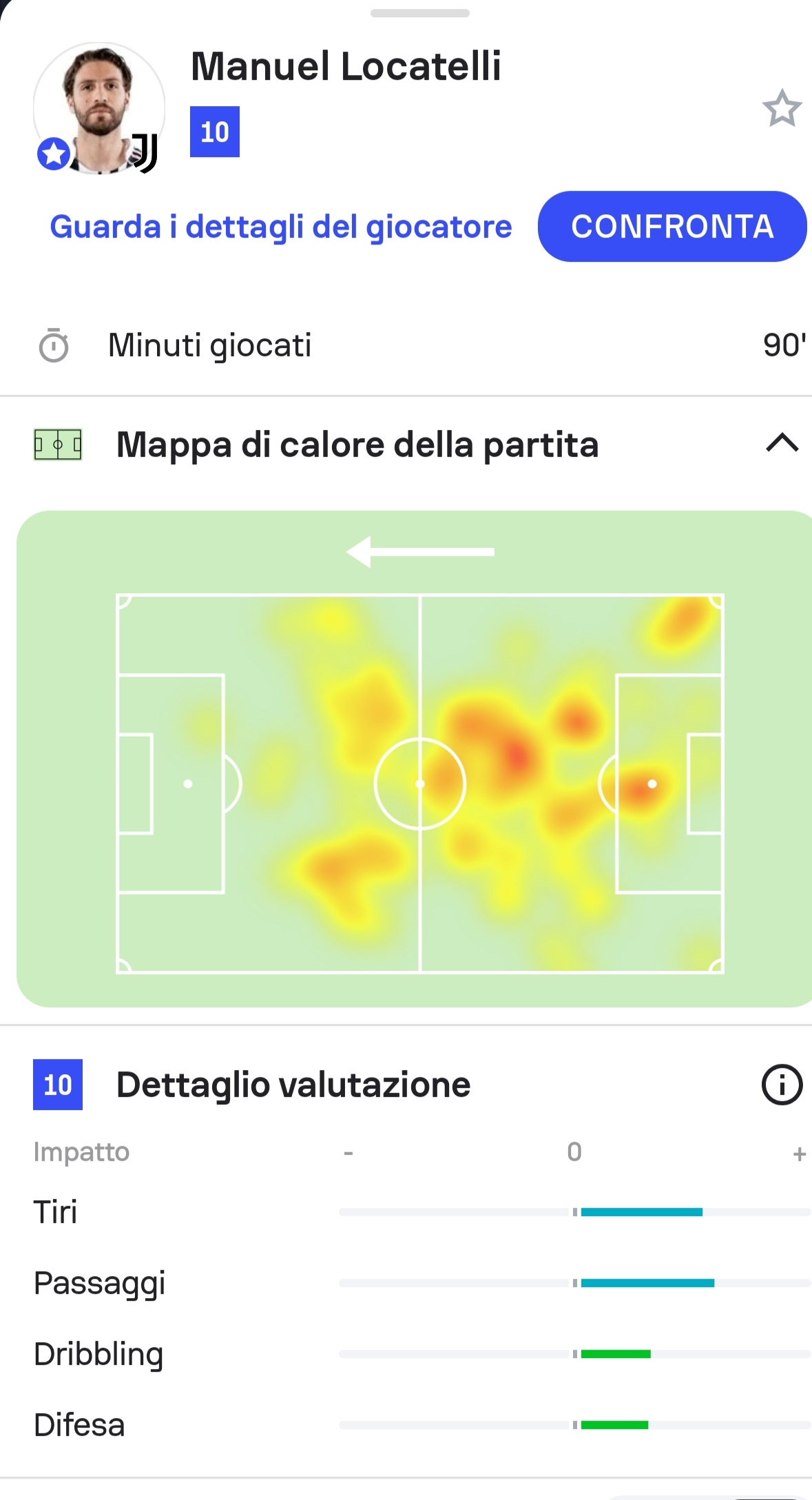Open Manuel Locatelli's profile photo
Screen dimensions: 812x1500
tap(99, 108)
